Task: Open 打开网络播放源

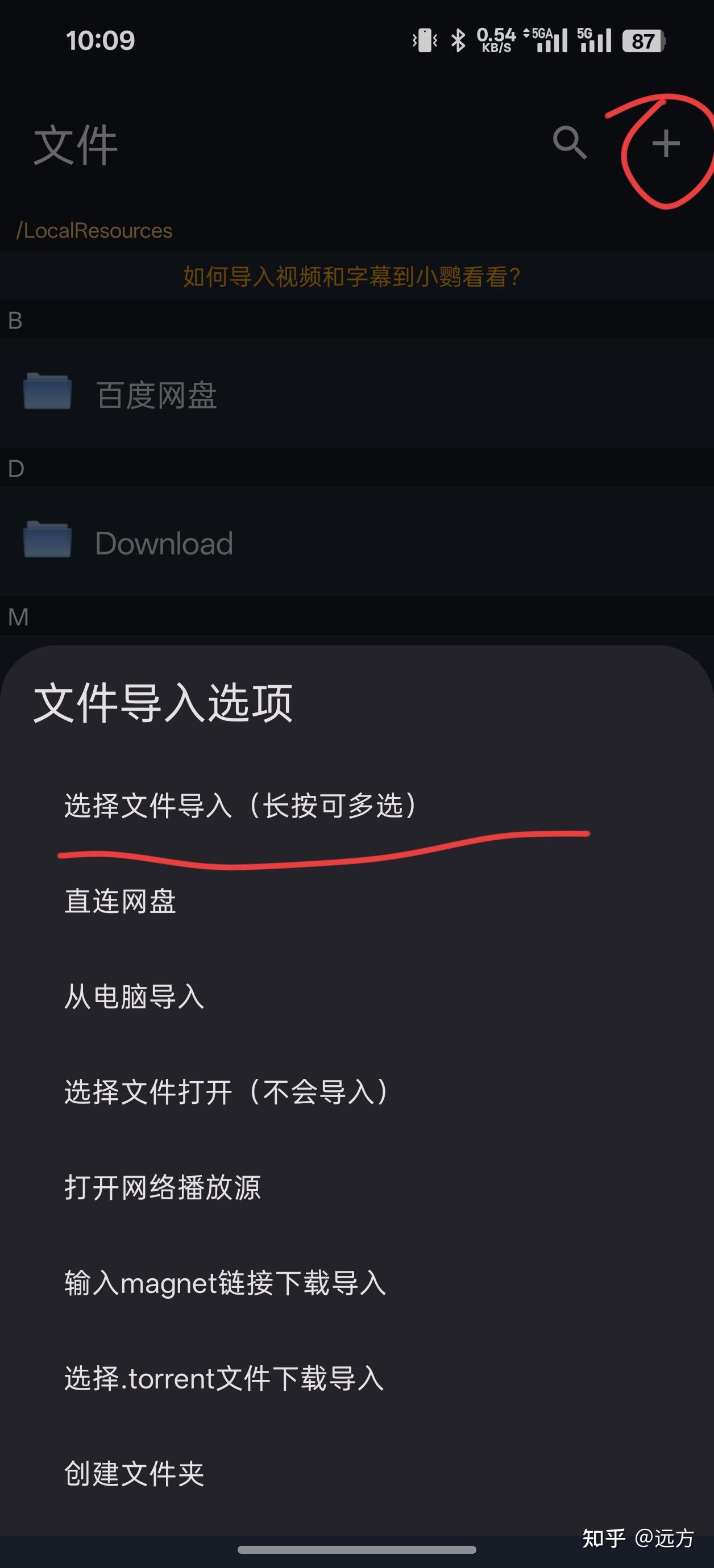Action: pyautogui.click(x=163, y=1187)
